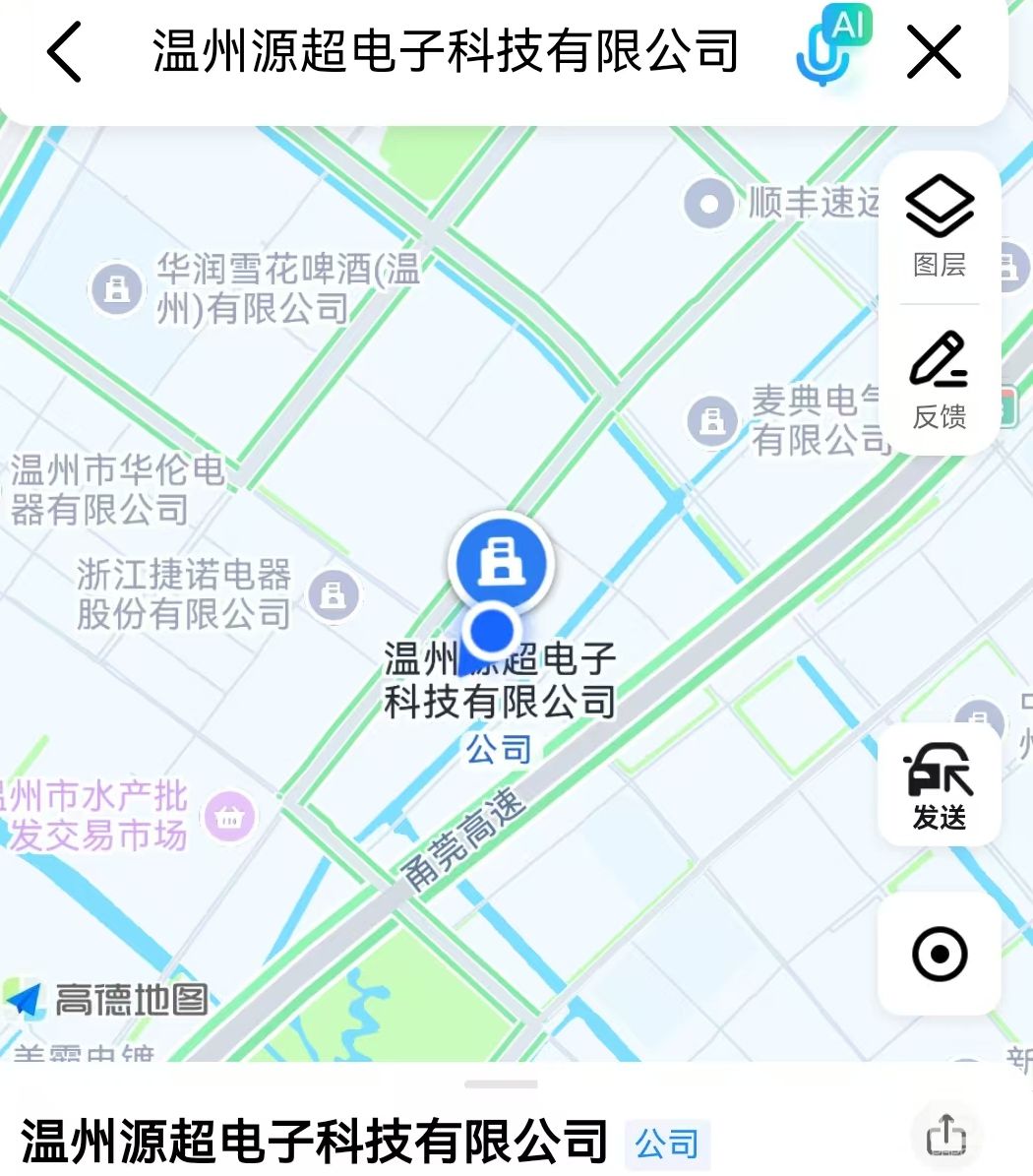Share this place via share icon
Image resolution: width=1033 pixels, height=1176 pixels.
coord(946,1137)
